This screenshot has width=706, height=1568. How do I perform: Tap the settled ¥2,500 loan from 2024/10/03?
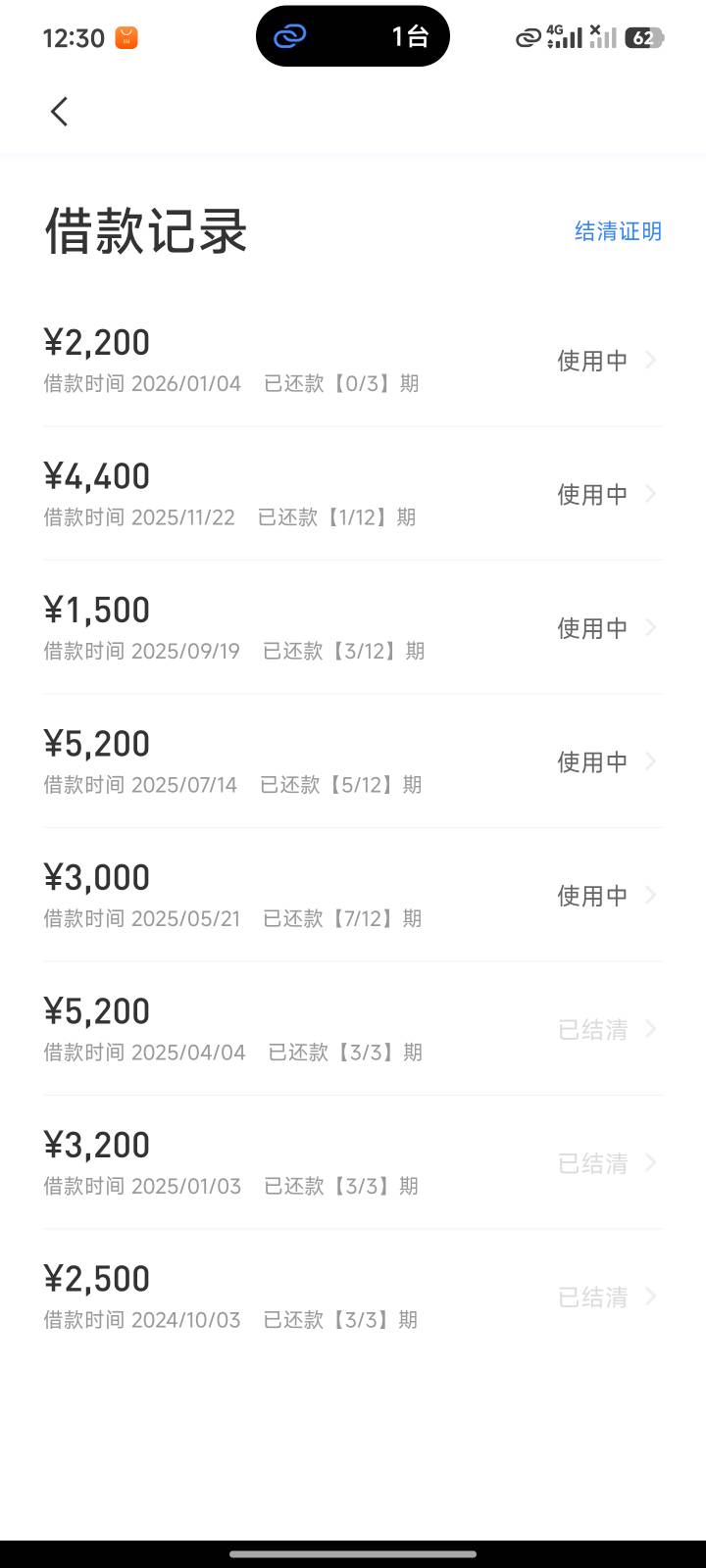pyautogui.click(x=353, y=1297)
